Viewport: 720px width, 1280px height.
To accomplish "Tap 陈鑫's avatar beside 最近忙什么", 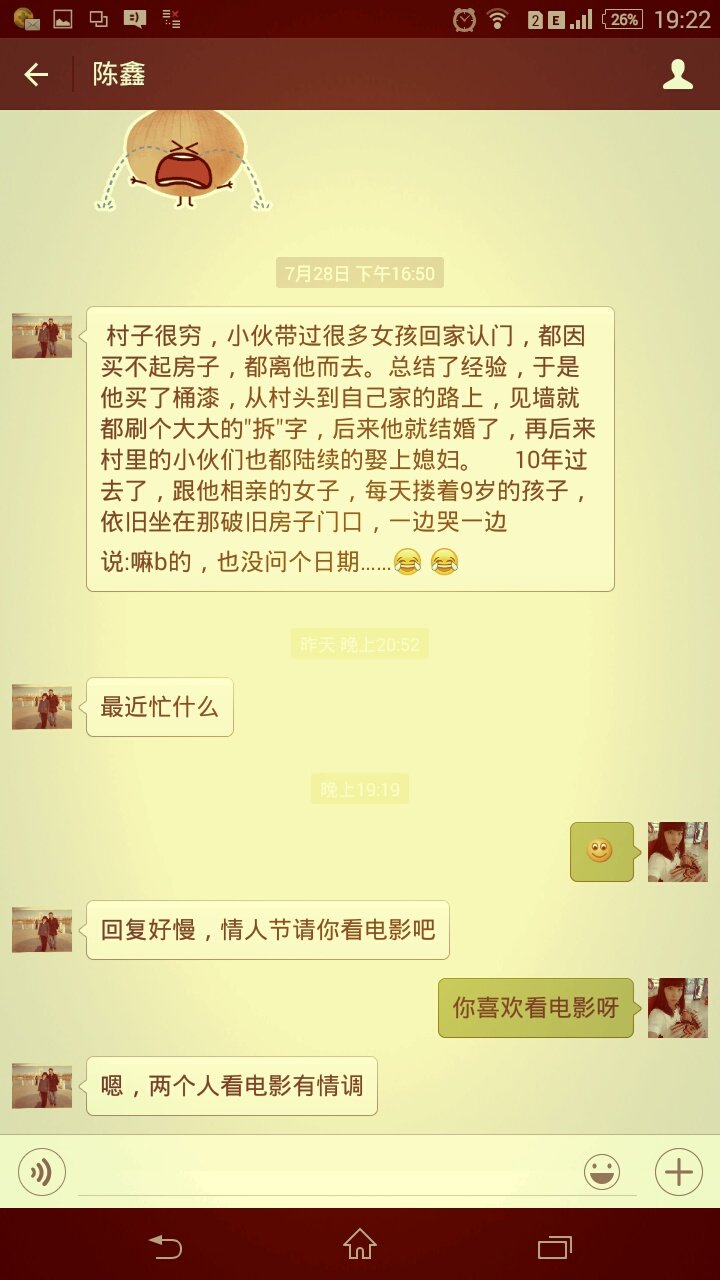I will tap(42, 707).
